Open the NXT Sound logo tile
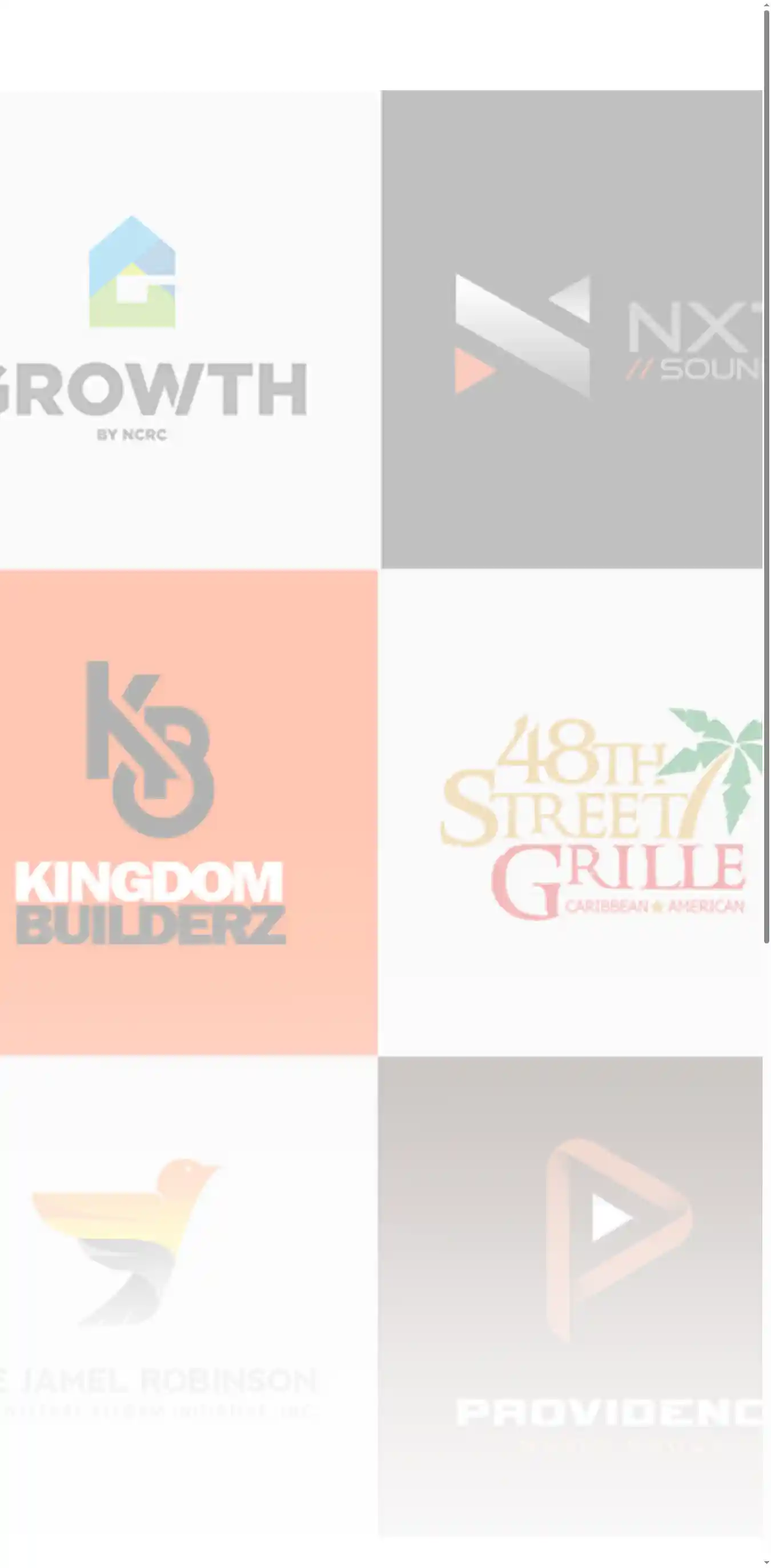This screenshot has height=1568, width=771. tap(571, 329)
